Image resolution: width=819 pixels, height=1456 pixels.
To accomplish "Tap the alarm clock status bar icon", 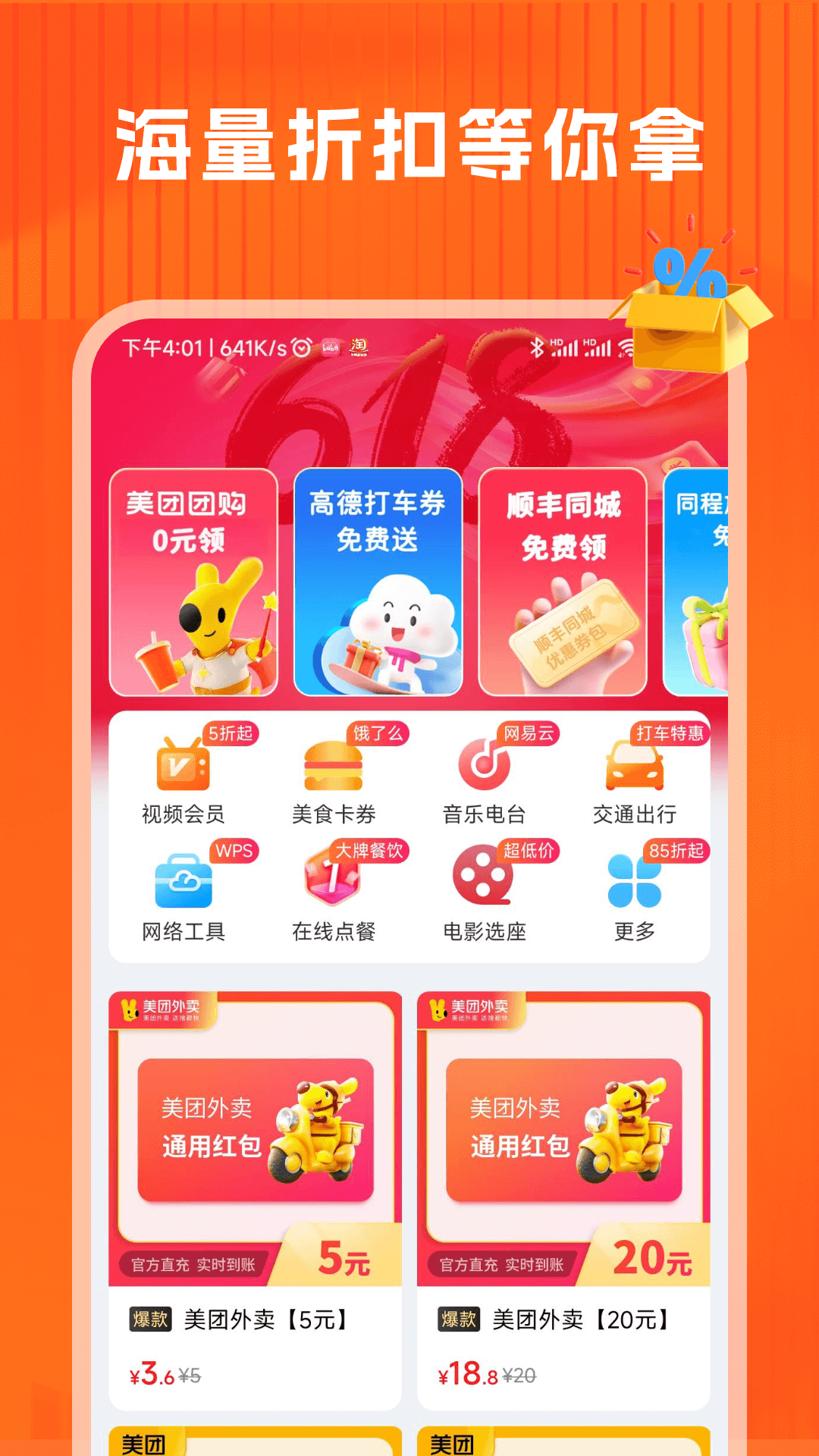I will coord(302,347).
